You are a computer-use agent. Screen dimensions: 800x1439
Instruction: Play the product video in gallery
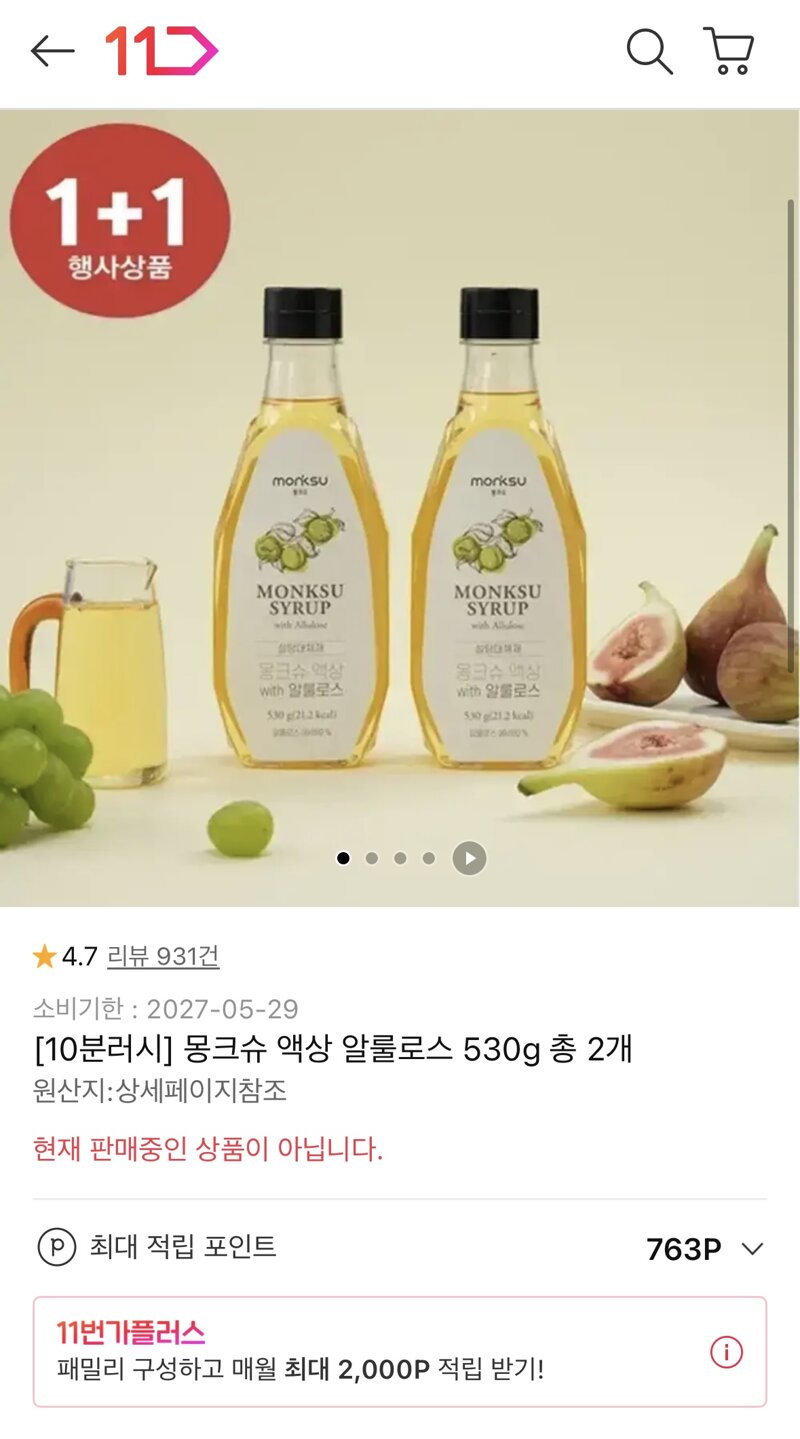click(469, 858)
